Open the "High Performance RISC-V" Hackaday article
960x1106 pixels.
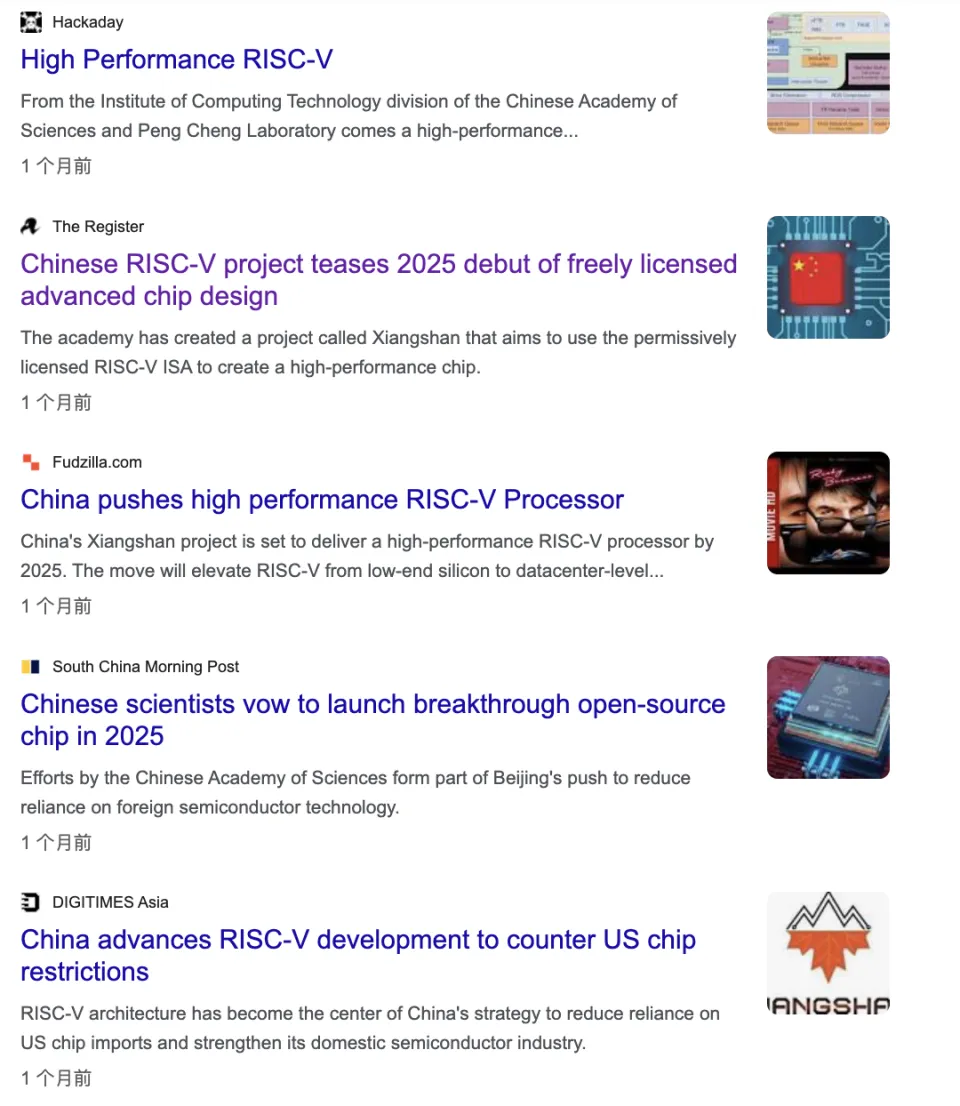coord(176,60)
